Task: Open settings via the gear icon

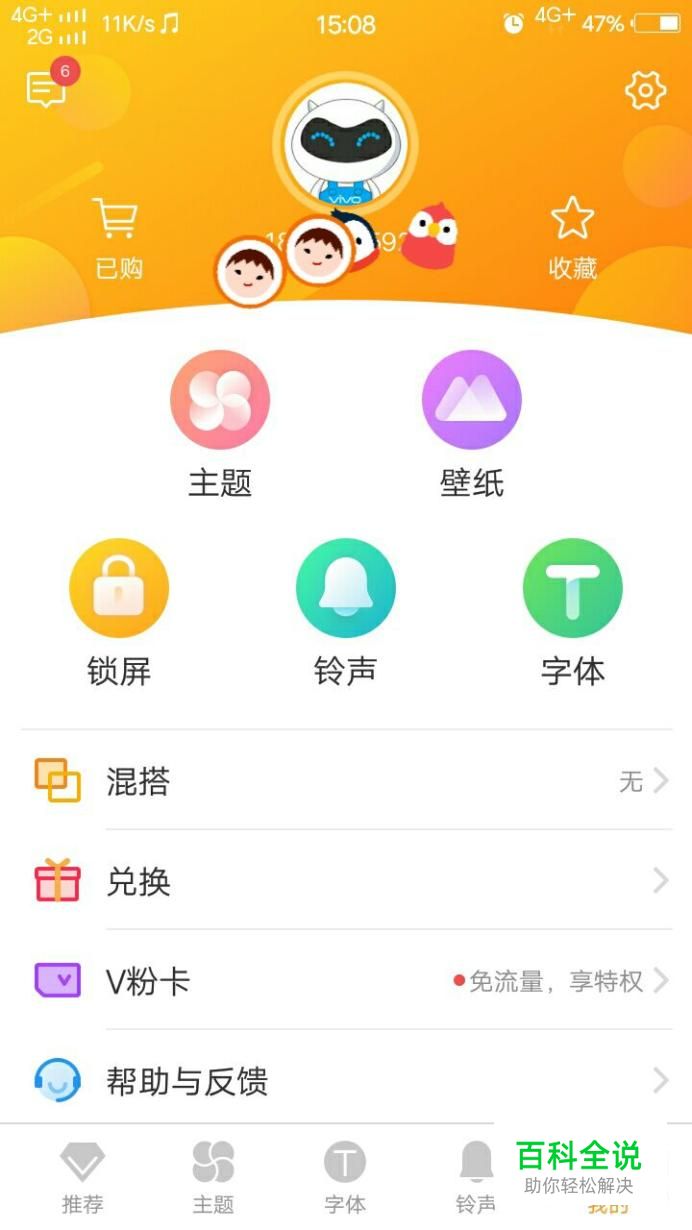Action: tap(645, 91)
